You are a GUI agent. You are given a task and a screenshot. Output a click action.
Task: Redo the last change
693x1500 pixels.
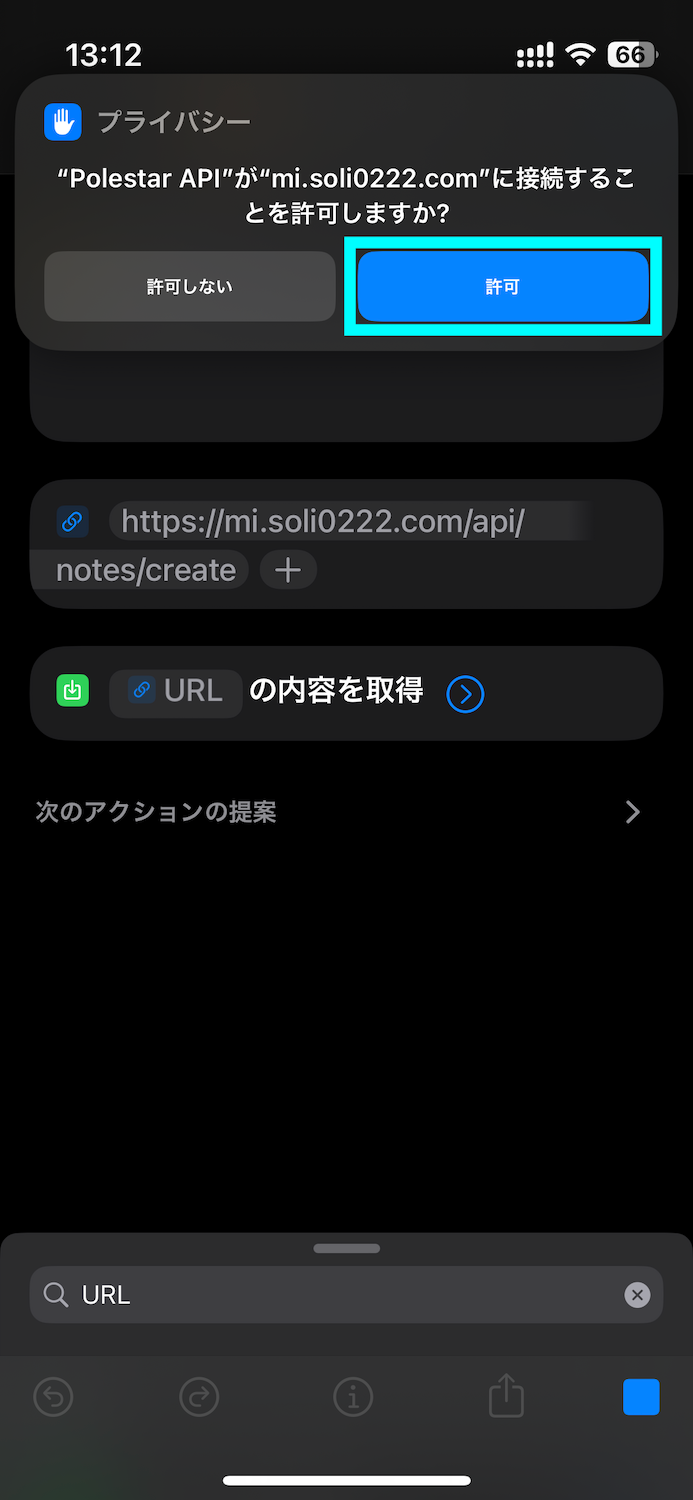[199, 1397]
